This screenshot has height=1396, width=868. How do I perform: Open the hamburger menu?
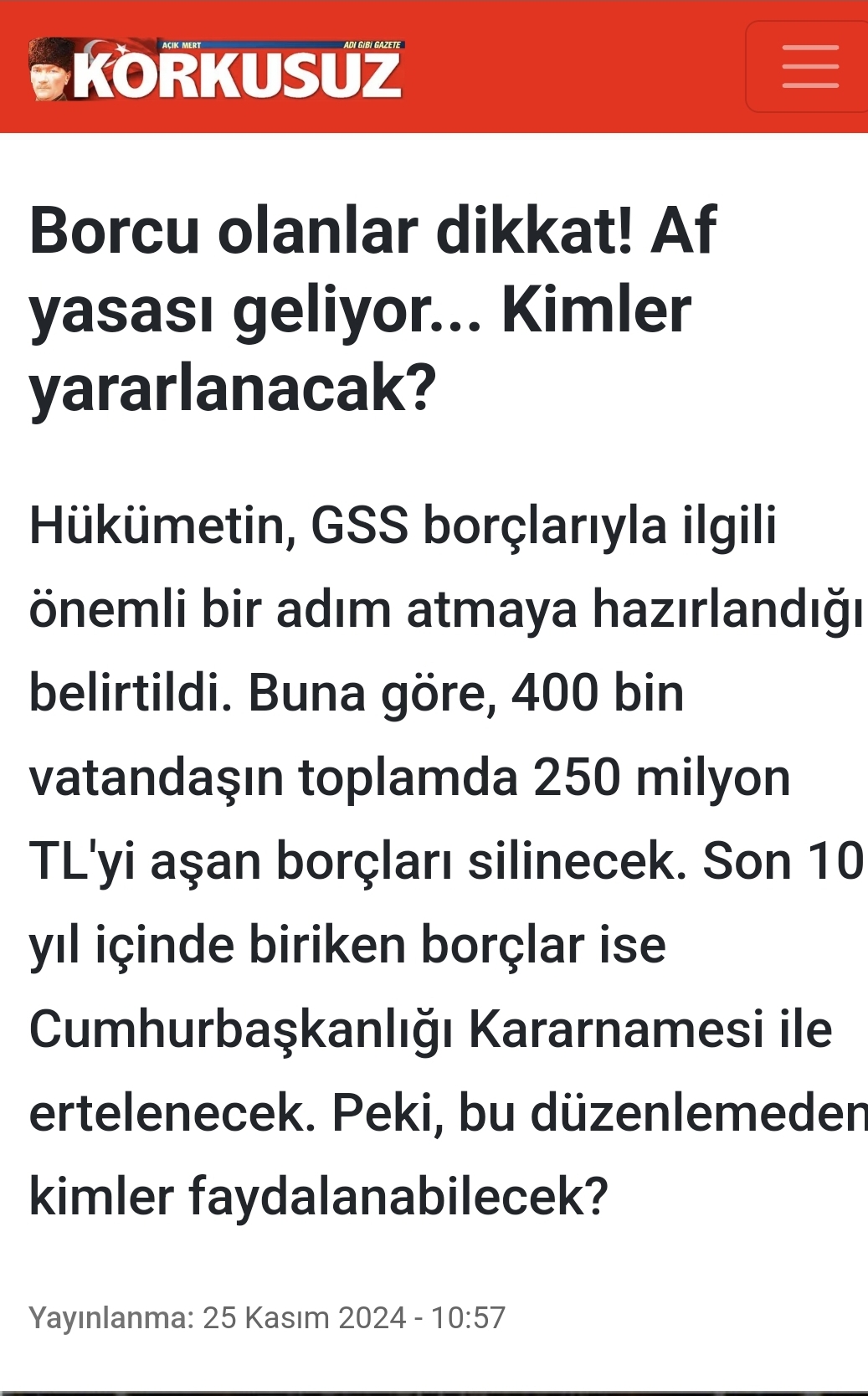809,67
